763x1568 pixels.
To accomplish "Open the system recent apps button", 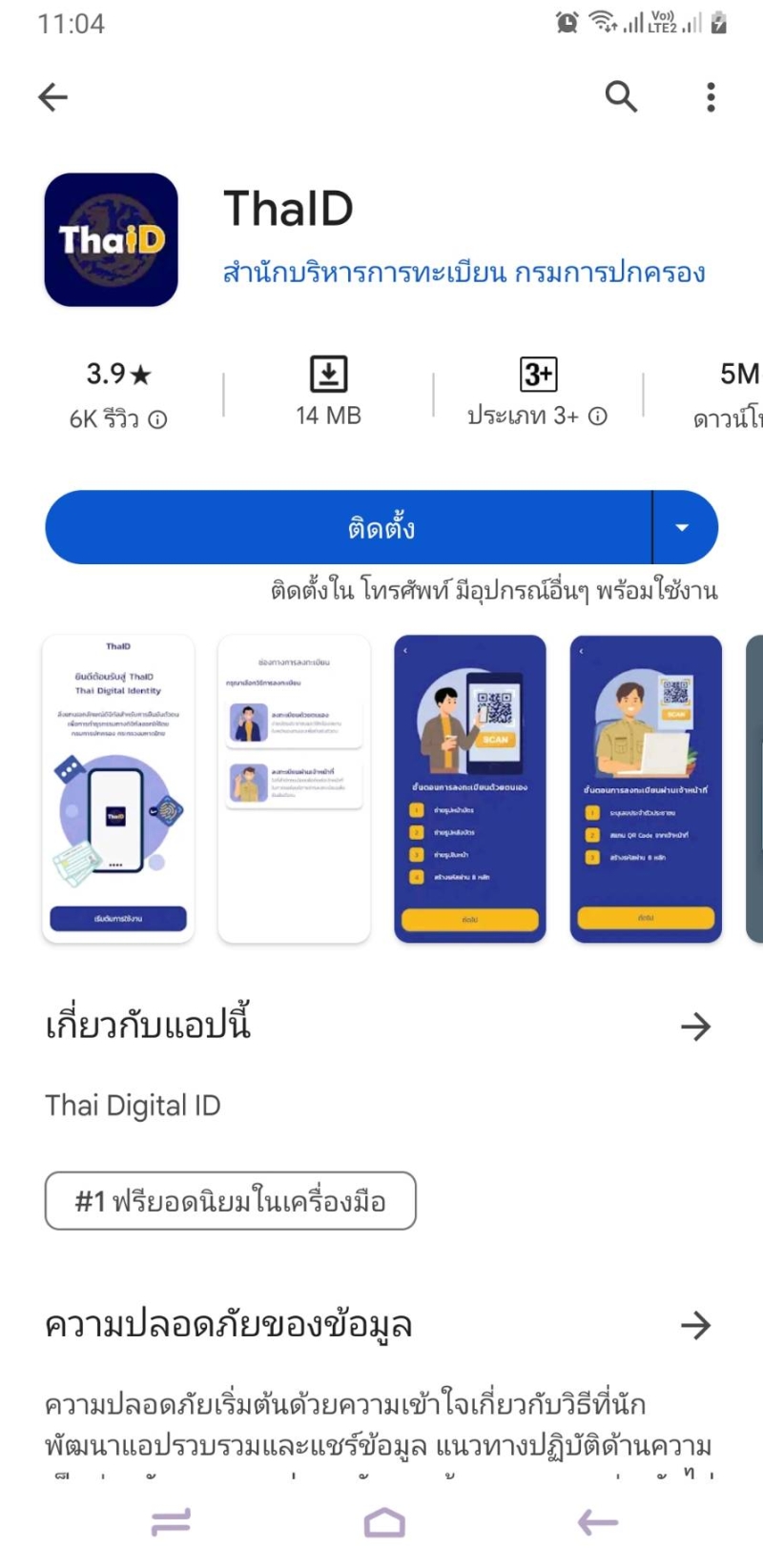I will [x=171, y=1522].
